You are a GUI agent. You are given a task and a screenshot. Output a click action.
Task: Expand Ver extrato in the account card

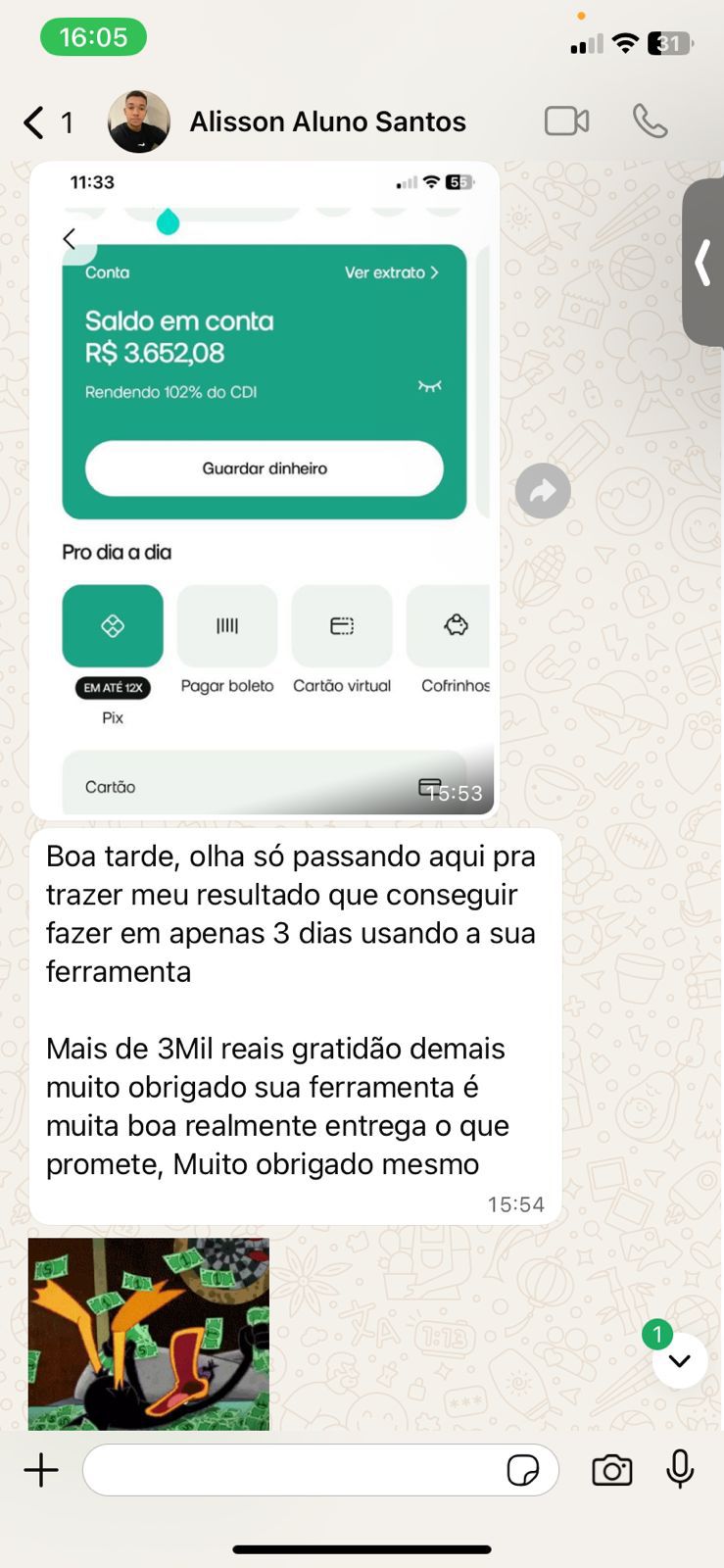tap(391, 272)
